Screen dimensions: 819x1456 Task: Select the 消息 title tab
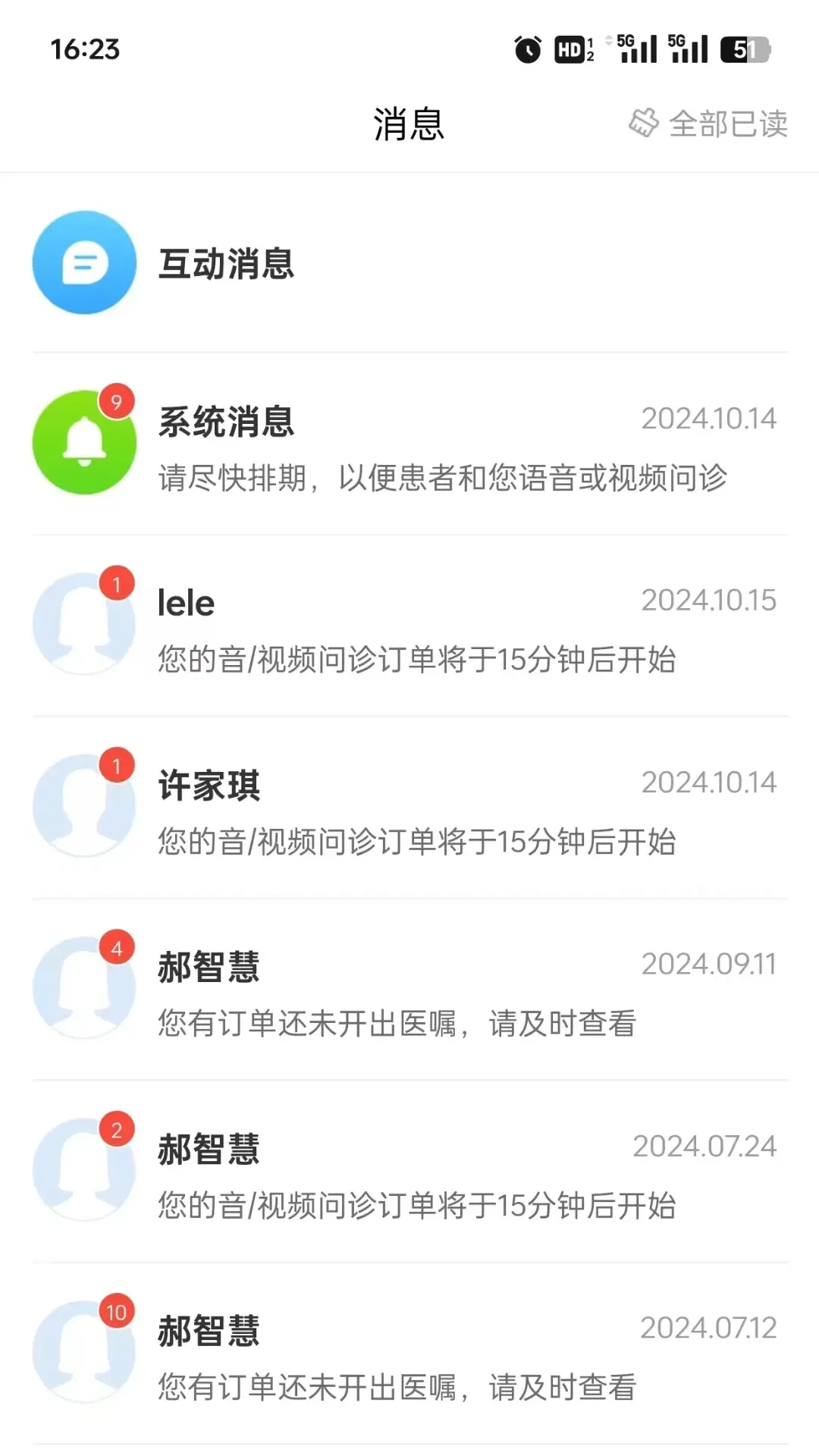click(409, 123)
